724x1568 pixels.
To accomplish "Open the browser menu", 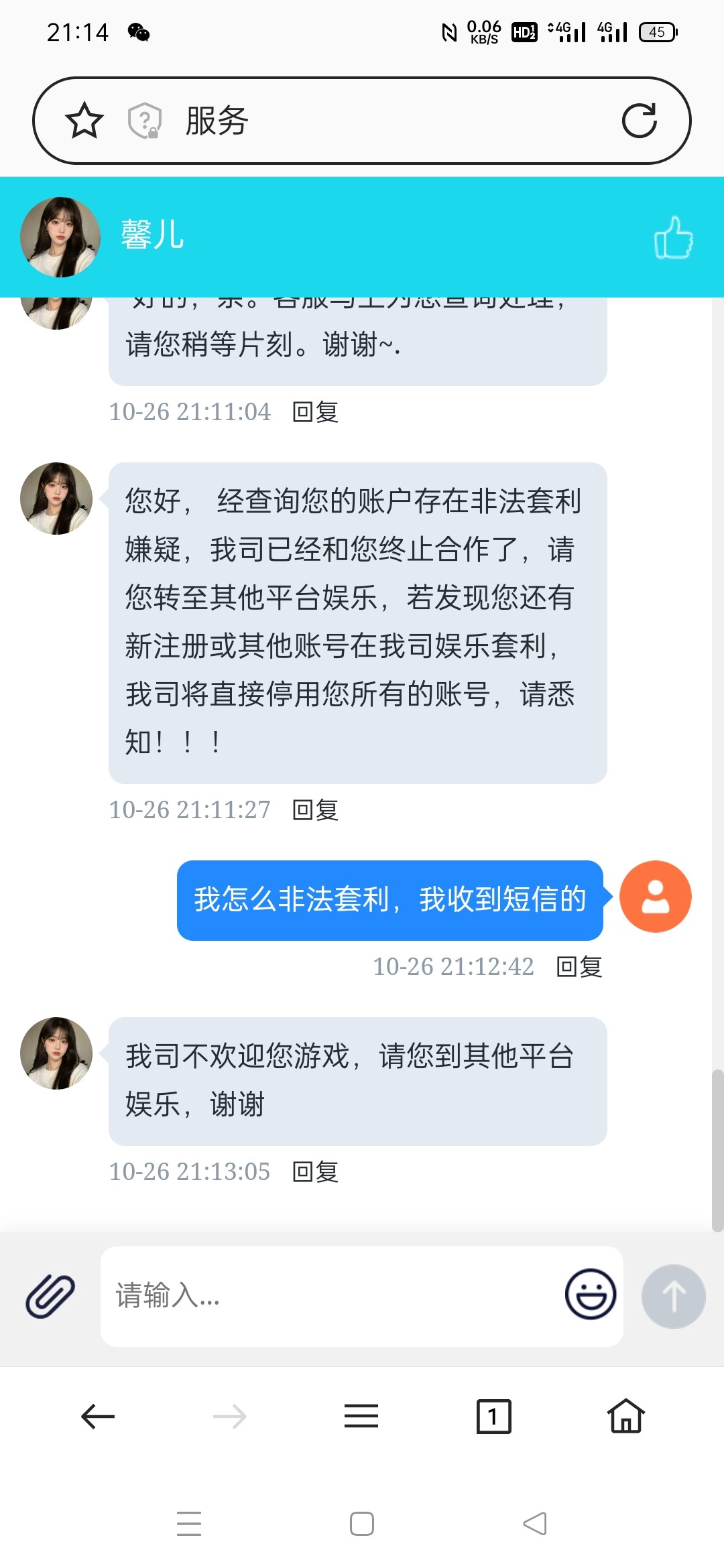I will tap(361, 1417).
